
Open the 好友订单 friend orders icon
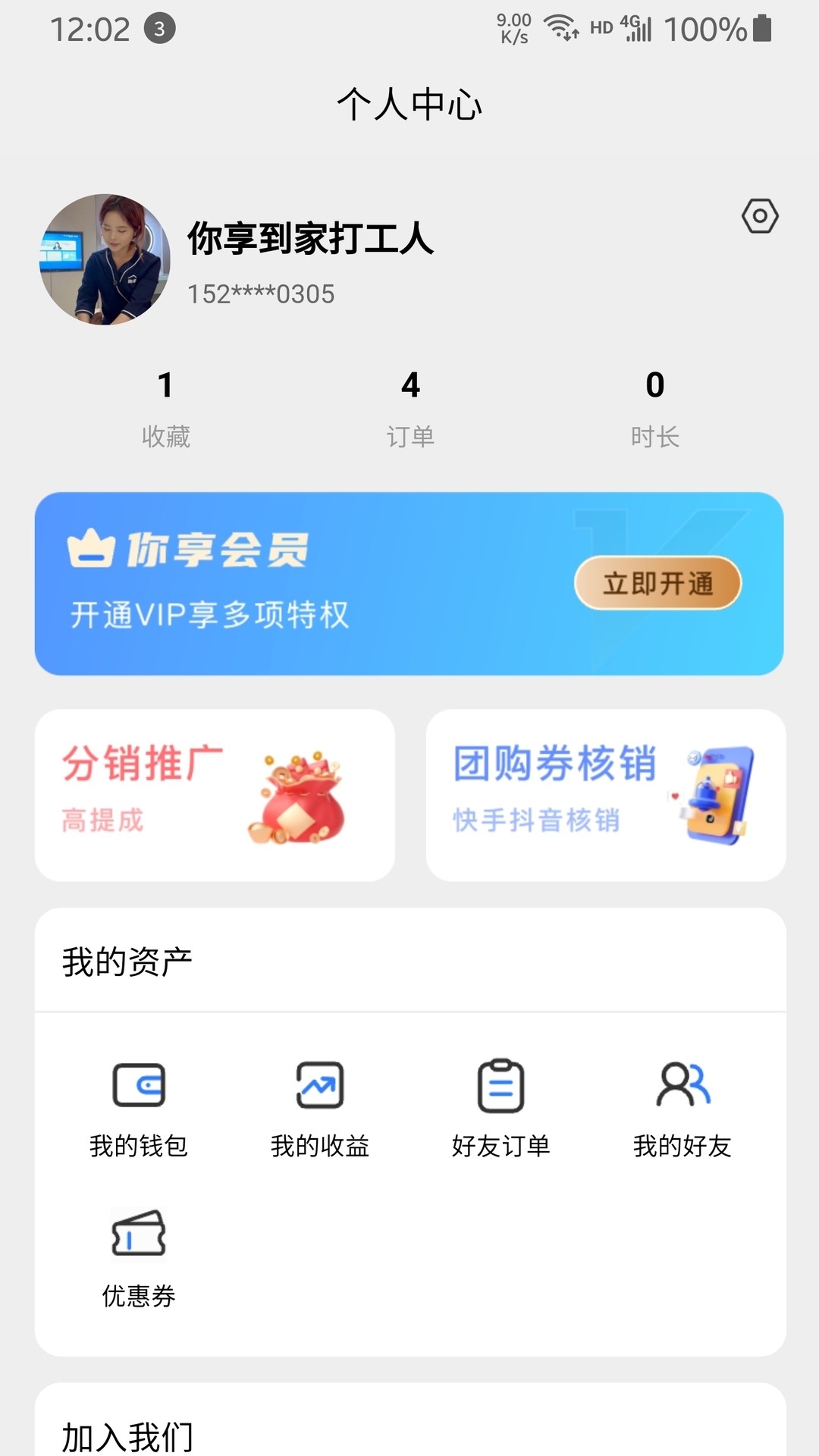[x=500, y=1085]
